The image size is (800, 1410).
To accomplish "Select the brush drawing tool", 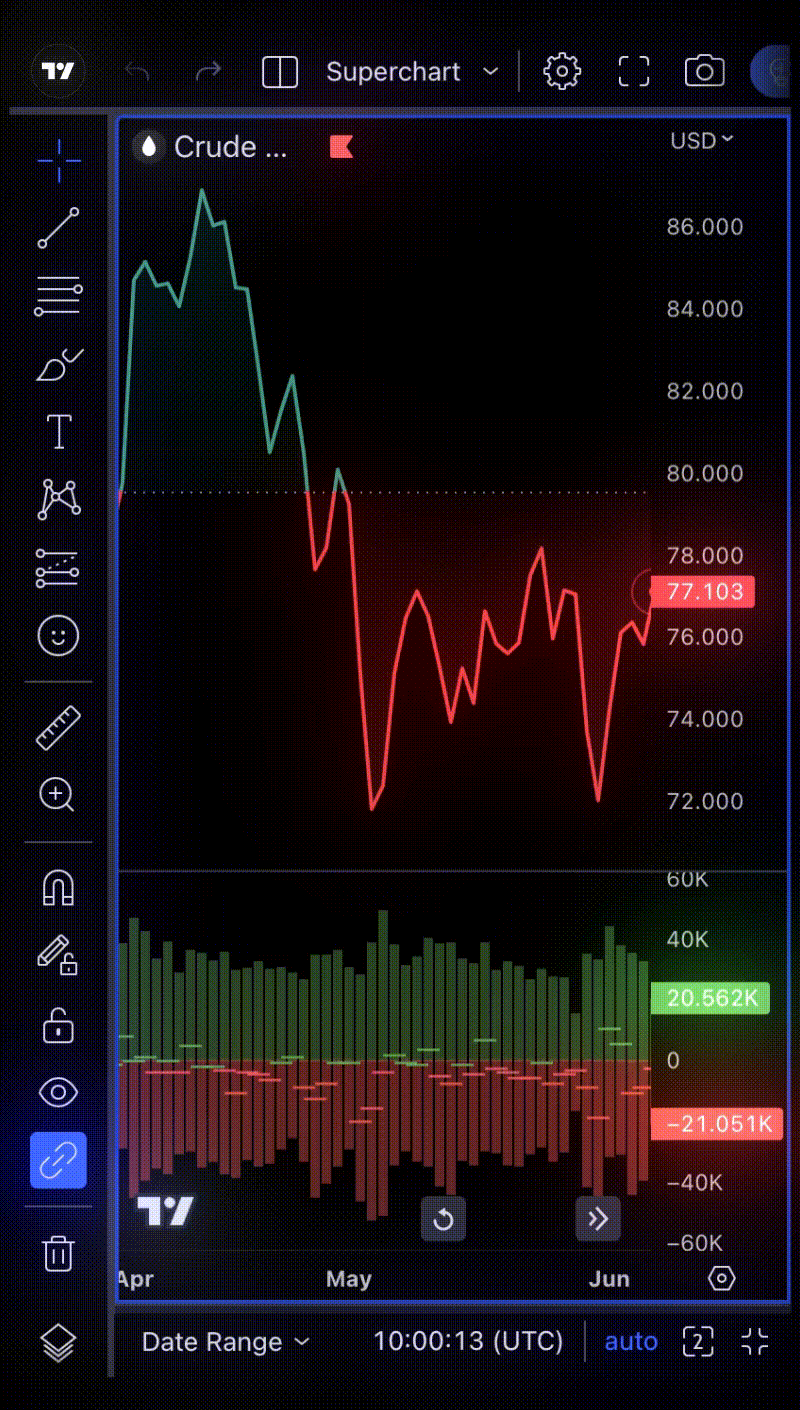I will click(57, 365).
